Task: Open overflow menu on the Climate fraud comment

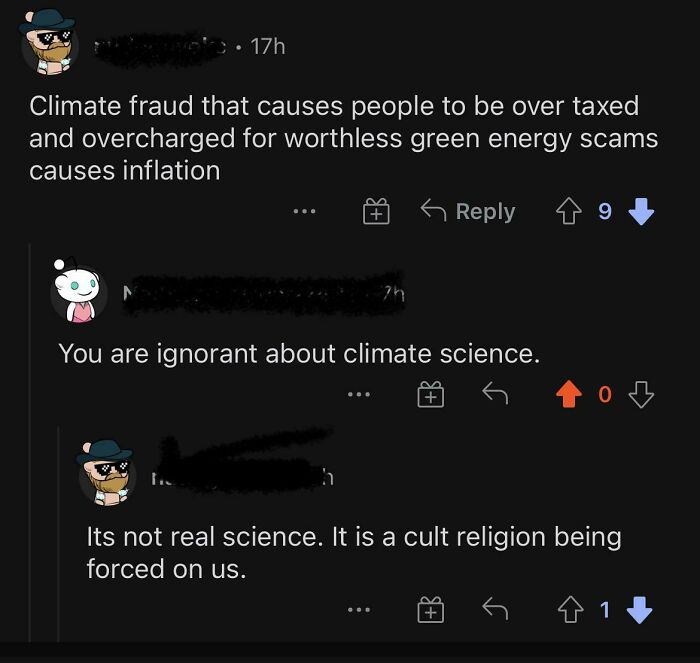Action: tap(304, 212)
